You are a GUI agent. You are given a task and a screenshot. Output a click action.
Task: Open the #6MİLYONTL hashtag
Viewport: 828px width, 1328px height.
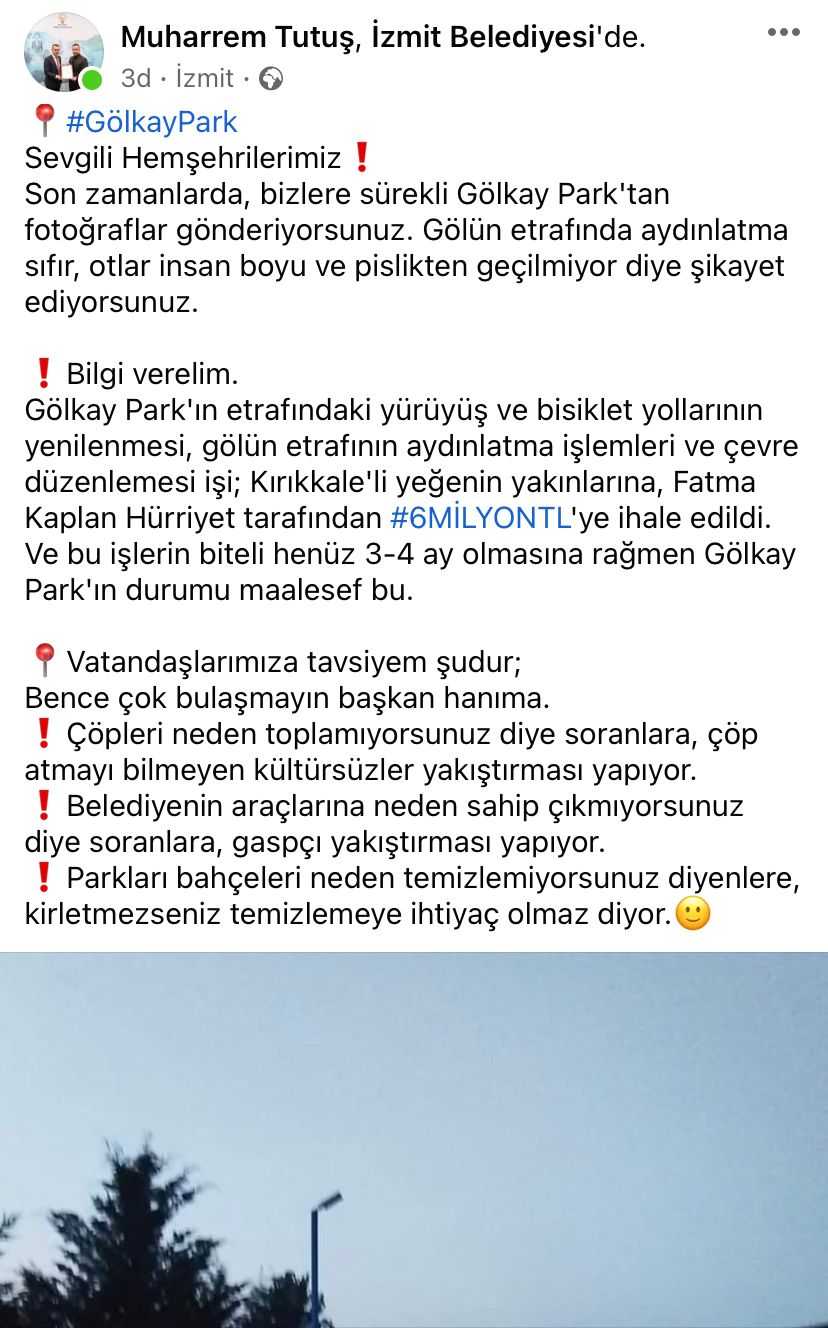tap(478, 518)
